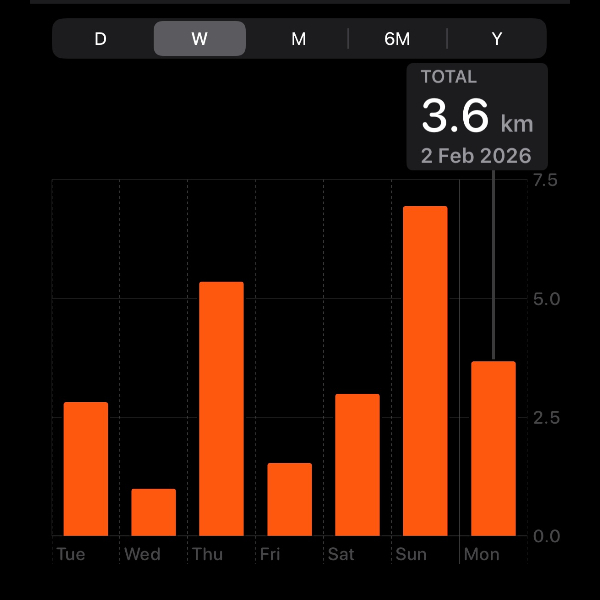The width and height of the screenshot is (600, 600).
Task: Select the tallest Sun bar
Action: click(x=425, y=371)
